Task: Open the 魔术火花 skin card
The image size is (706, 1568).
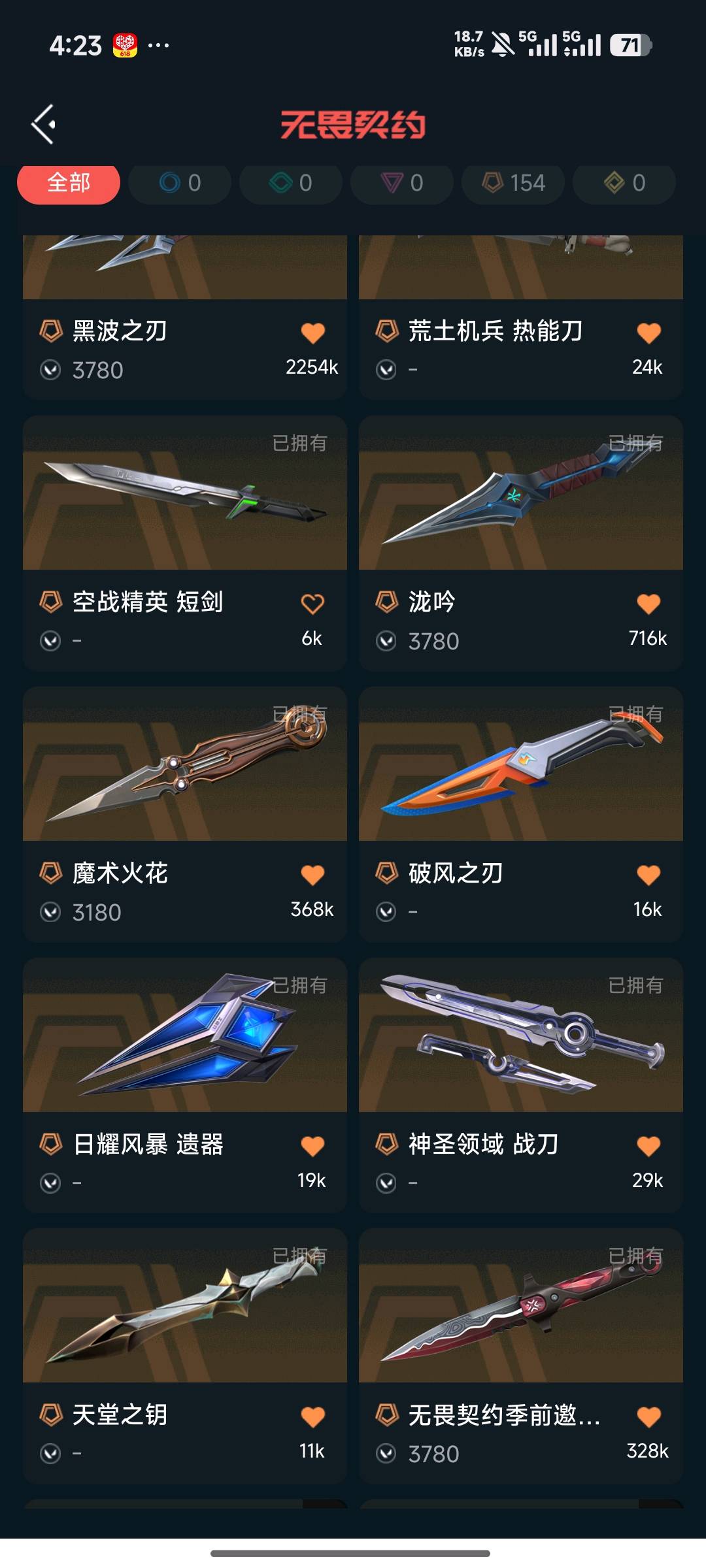Action: (x=185, y=814)
